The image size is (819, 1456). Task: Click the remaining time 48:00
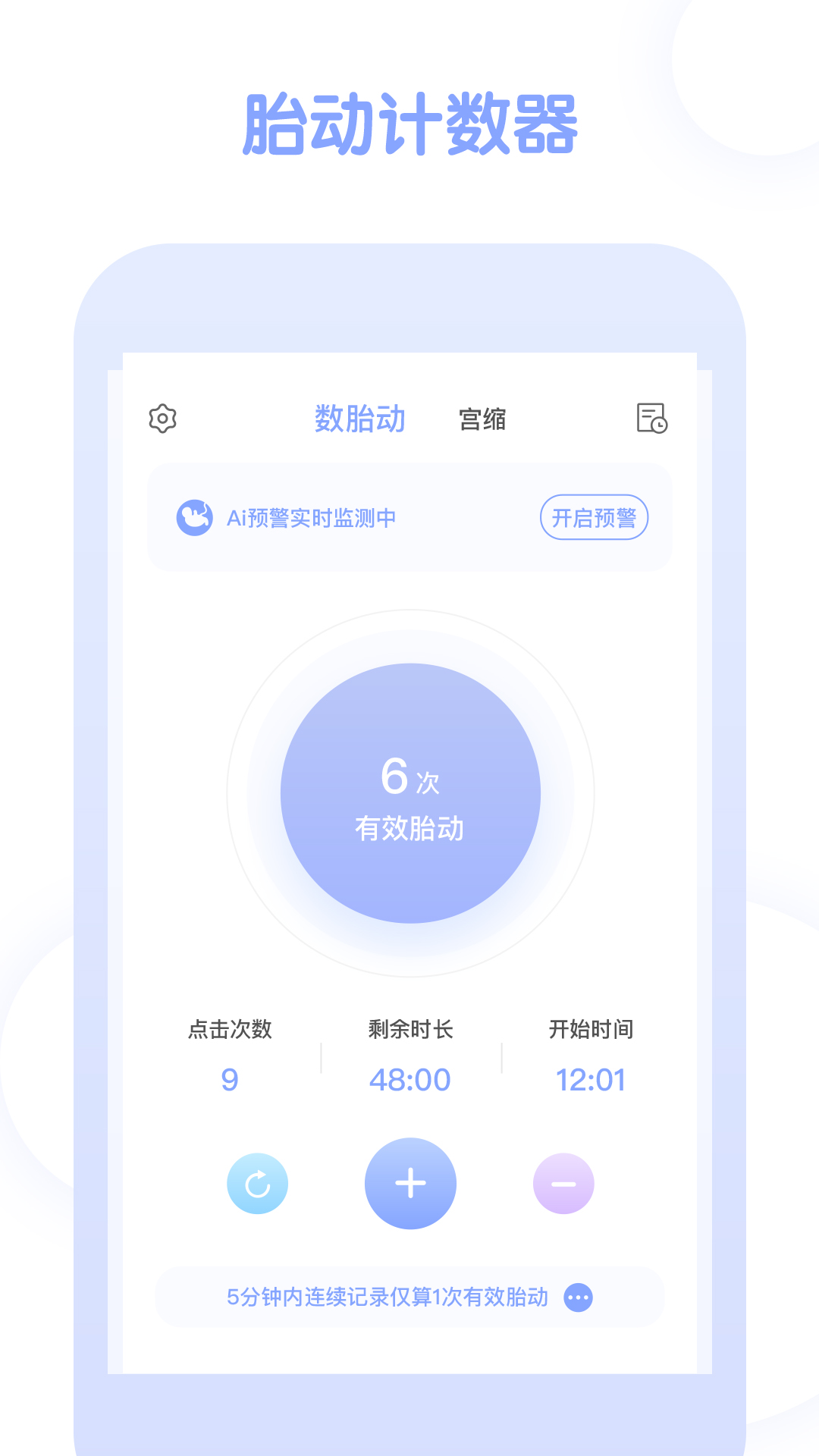pos(410,1080)
